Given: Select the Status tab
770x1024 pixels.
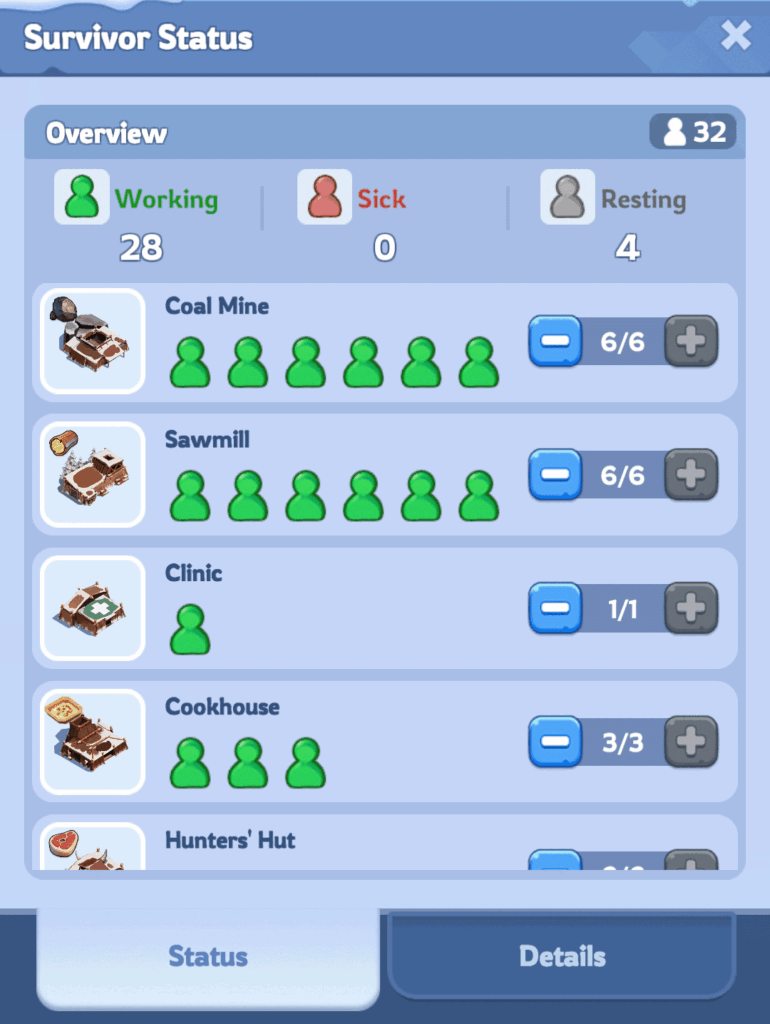Looking at the screenshot, I should pyautogui.click(x=208, y=956).
